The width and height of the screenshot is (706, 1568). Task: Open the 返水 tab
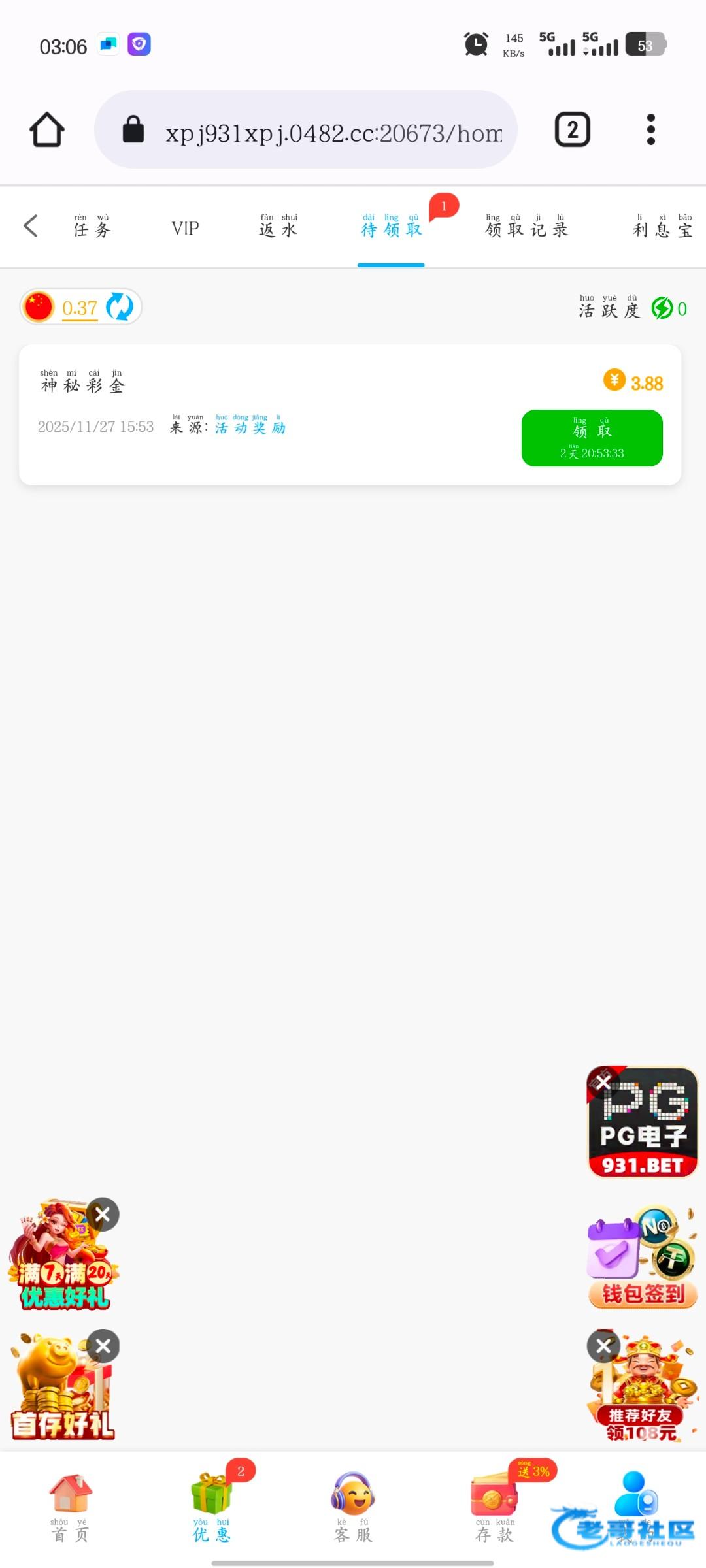(278, 227)
